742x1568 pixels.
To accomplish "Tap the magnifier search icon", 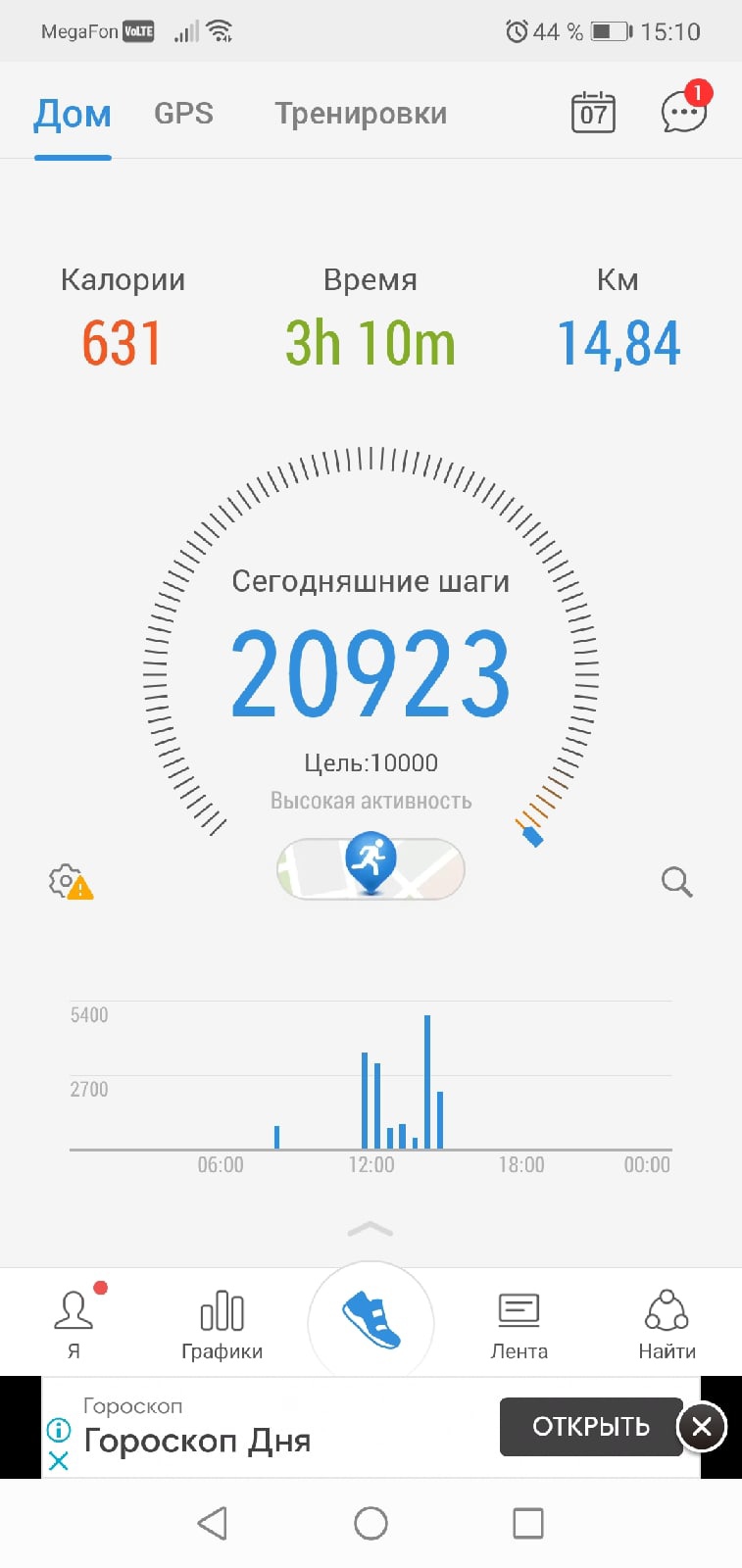I will [676, 882].
